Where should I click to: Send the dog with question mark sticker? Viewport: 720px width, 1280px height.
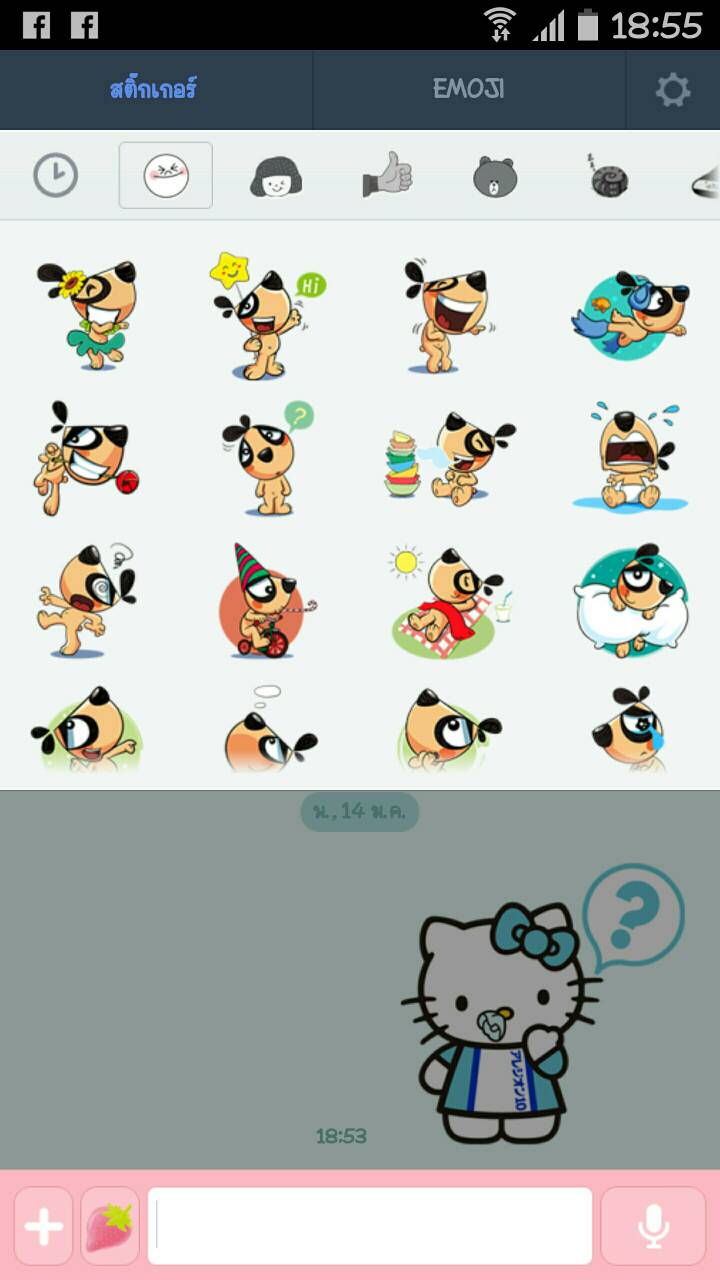[267, 458]
